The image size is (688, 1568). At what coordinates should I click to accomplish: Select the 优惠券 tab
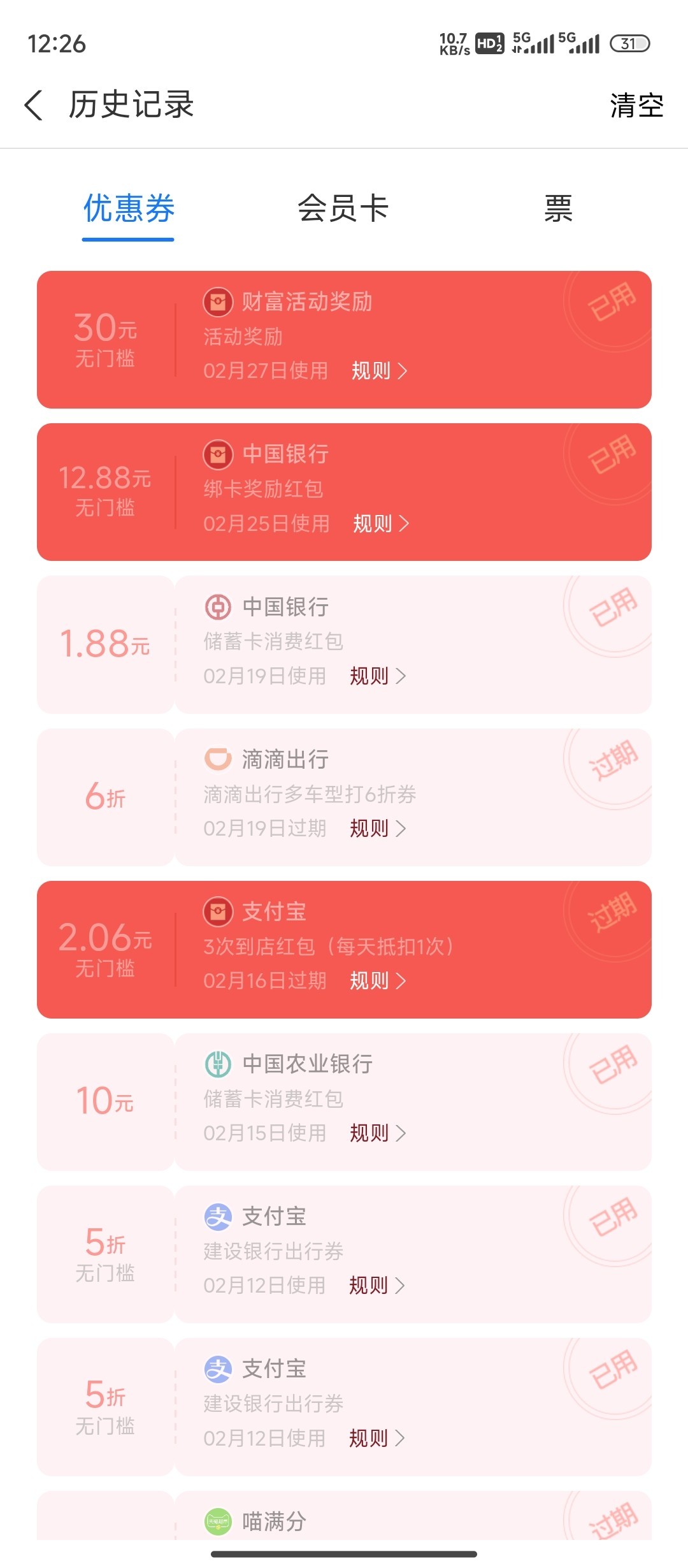coord(129,208)
